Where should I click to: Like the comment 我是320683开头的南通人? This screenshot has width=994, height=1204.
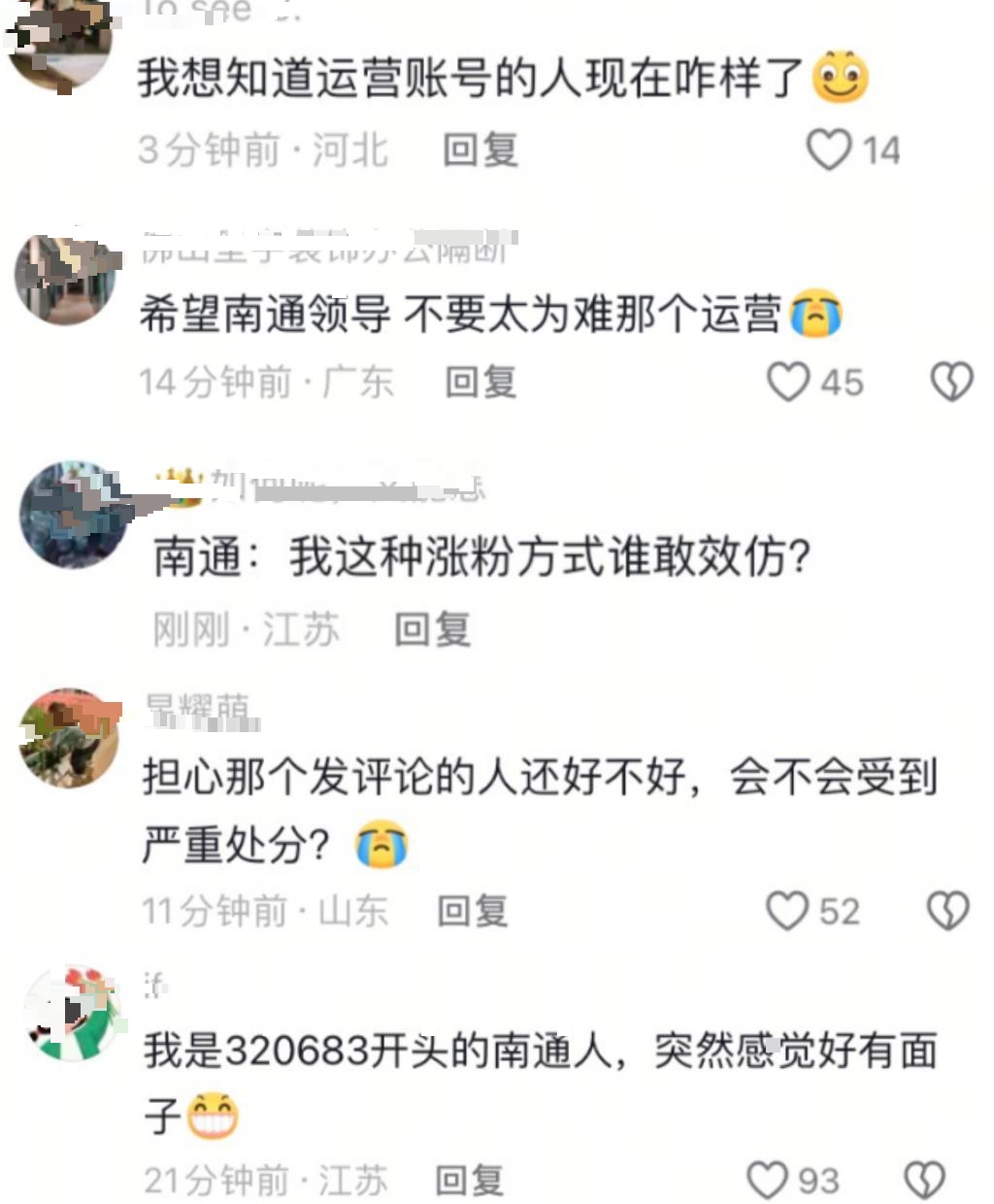(767, 1180)
